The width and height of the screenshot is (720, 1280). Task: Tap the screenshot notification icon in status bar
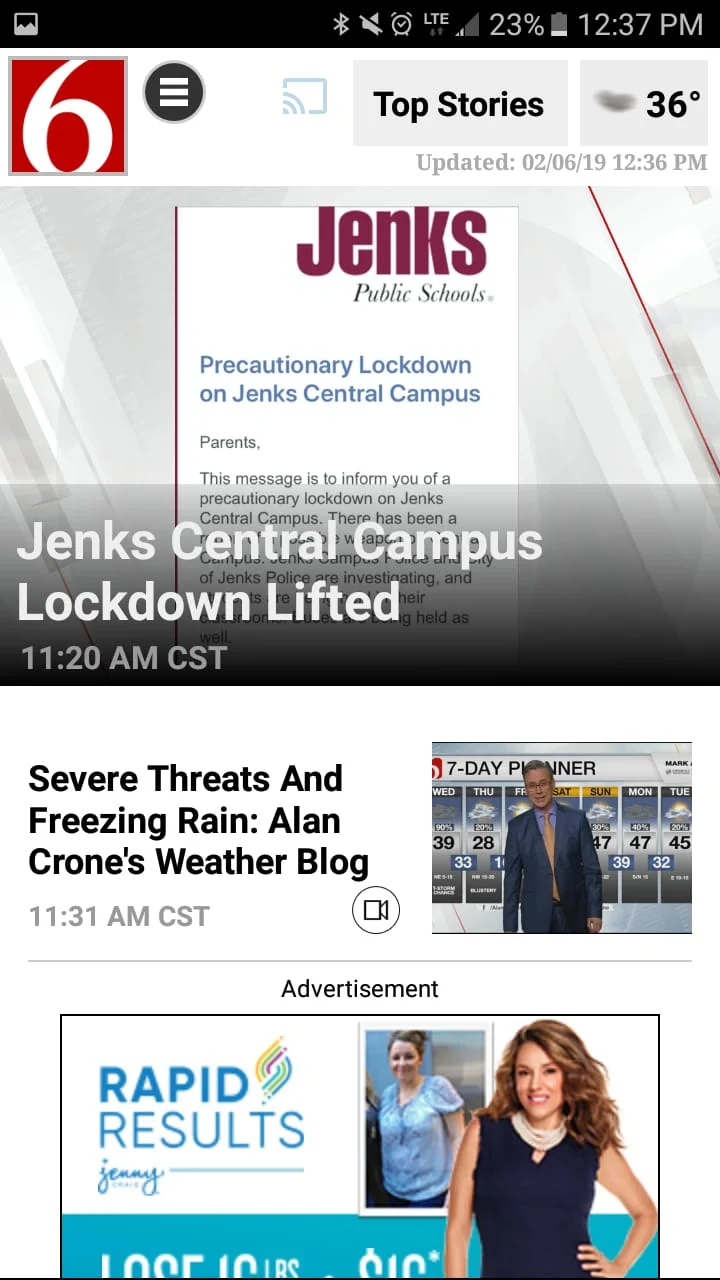(x=27, y=23)
